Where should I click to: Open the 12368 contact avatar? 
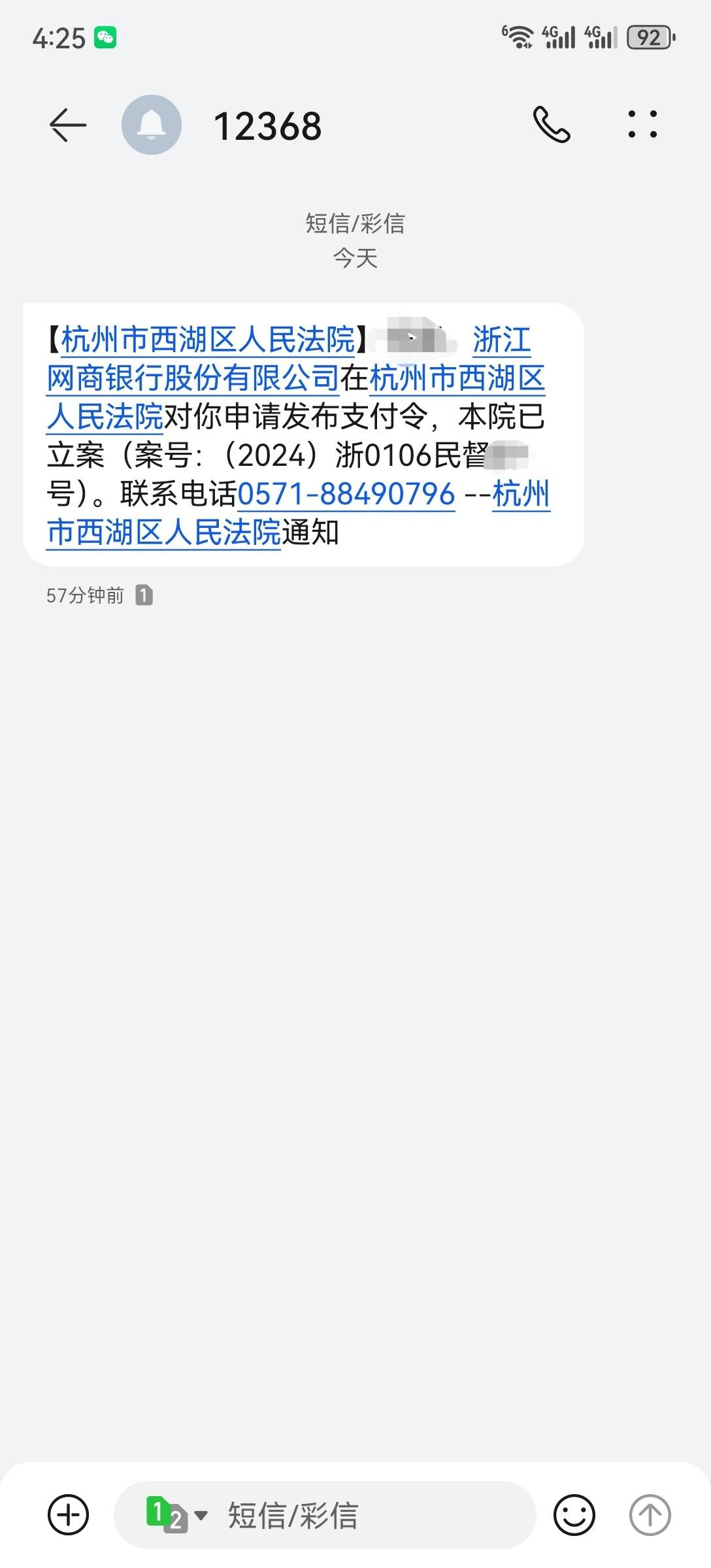152,125
